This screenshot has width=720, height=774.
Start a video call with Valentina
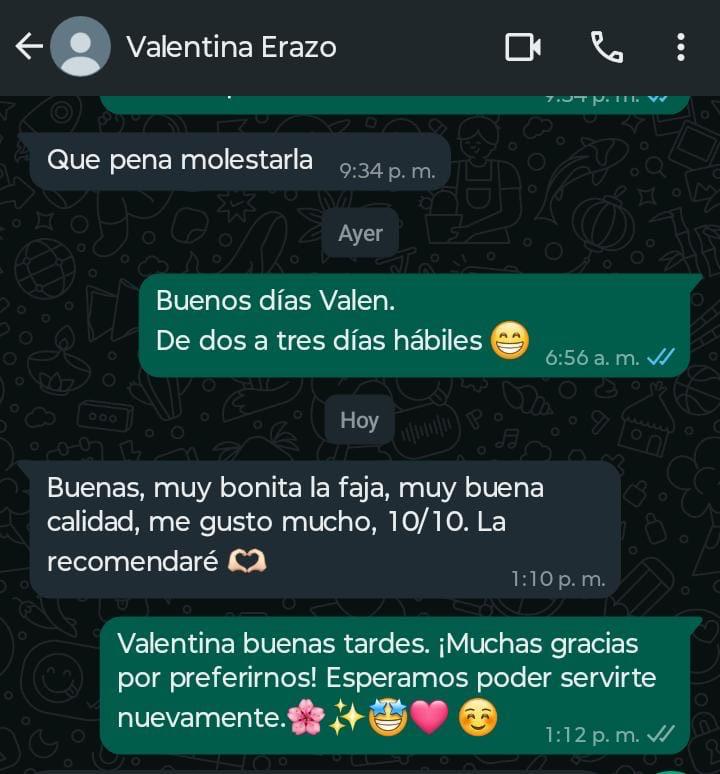(522, 47)
